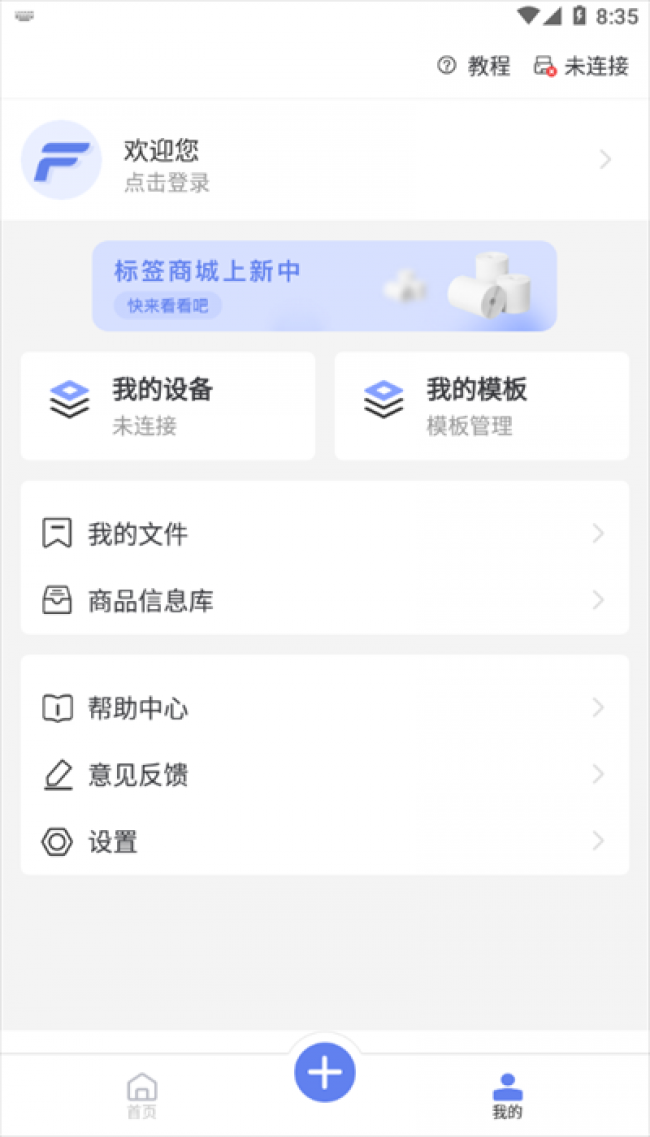Open the 我的模板 template management card
650x1137 pixels.
tap(482, 406)
